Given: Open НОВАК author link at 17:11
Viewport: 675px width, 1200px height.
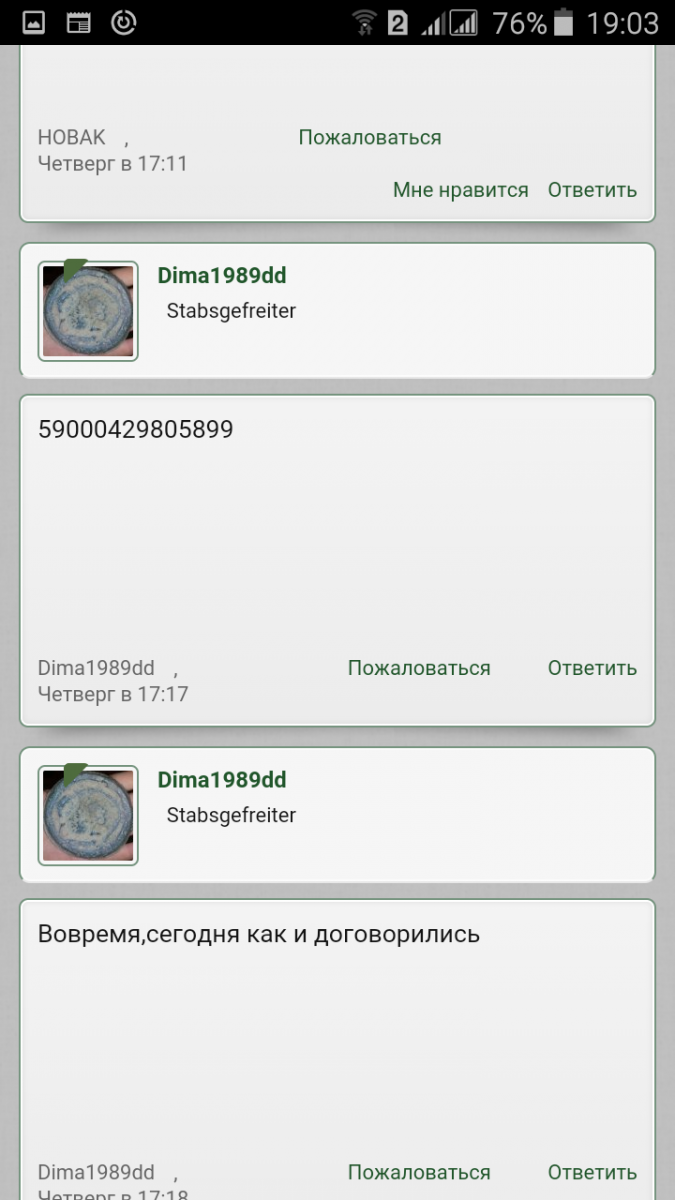Looking at the screenshot, I should [x=71, y=138].
